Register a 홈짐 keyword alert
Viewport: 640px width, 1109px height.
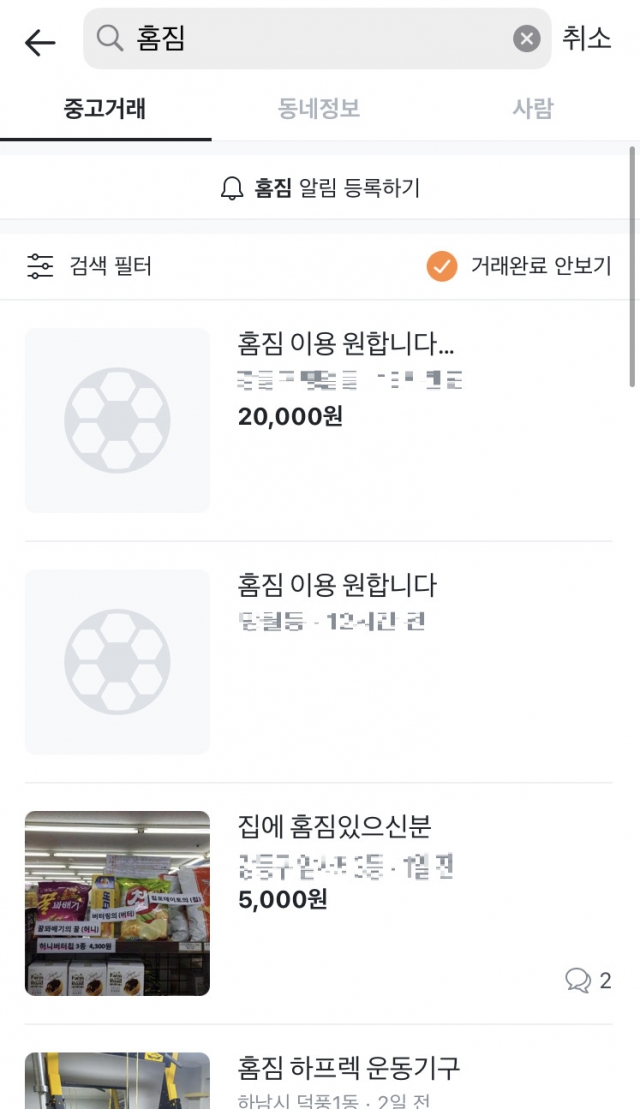click(320, 188)
